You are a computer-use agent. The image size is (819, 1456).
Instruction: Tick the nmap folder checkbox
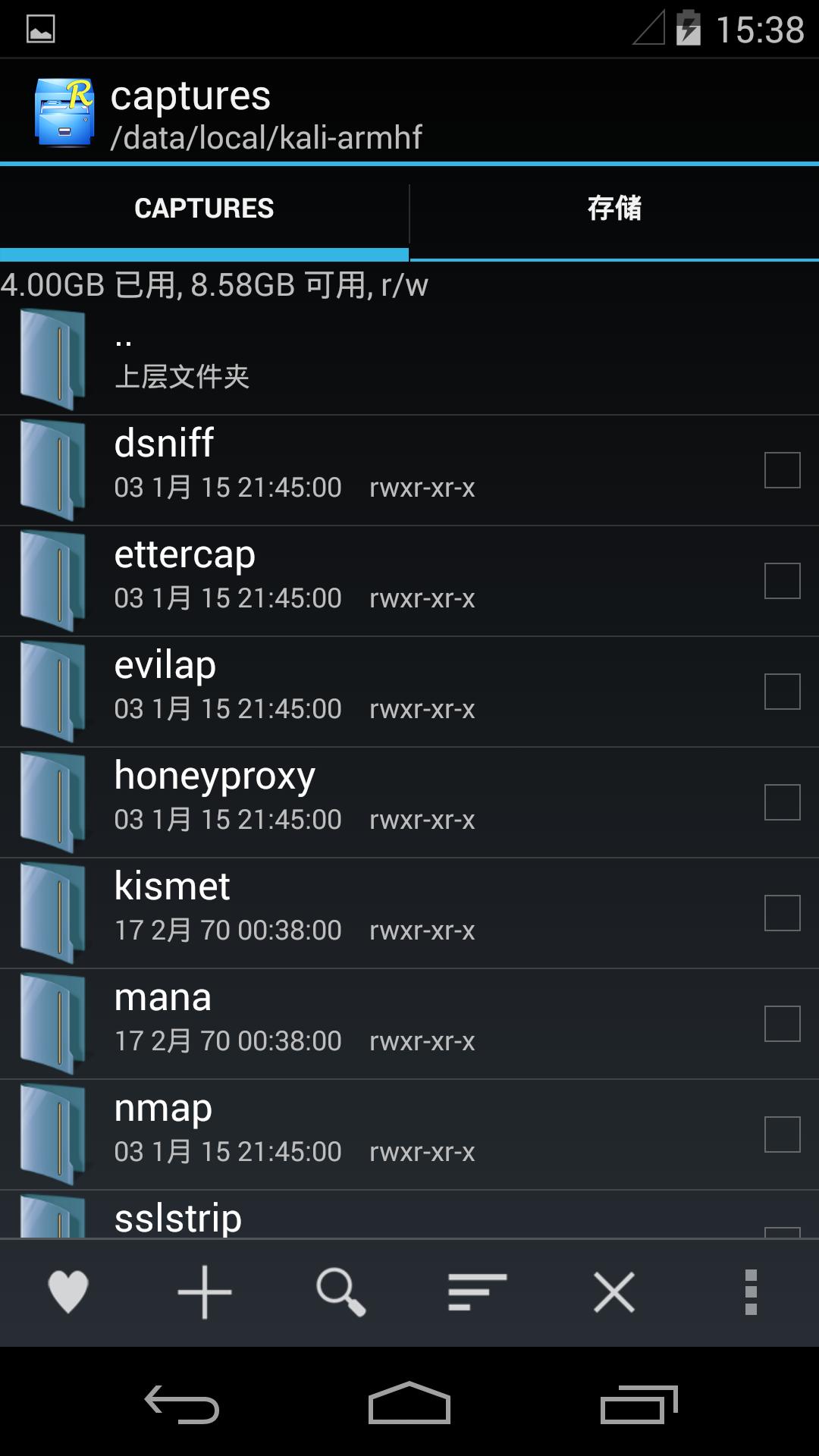(x=782, y=1134)
